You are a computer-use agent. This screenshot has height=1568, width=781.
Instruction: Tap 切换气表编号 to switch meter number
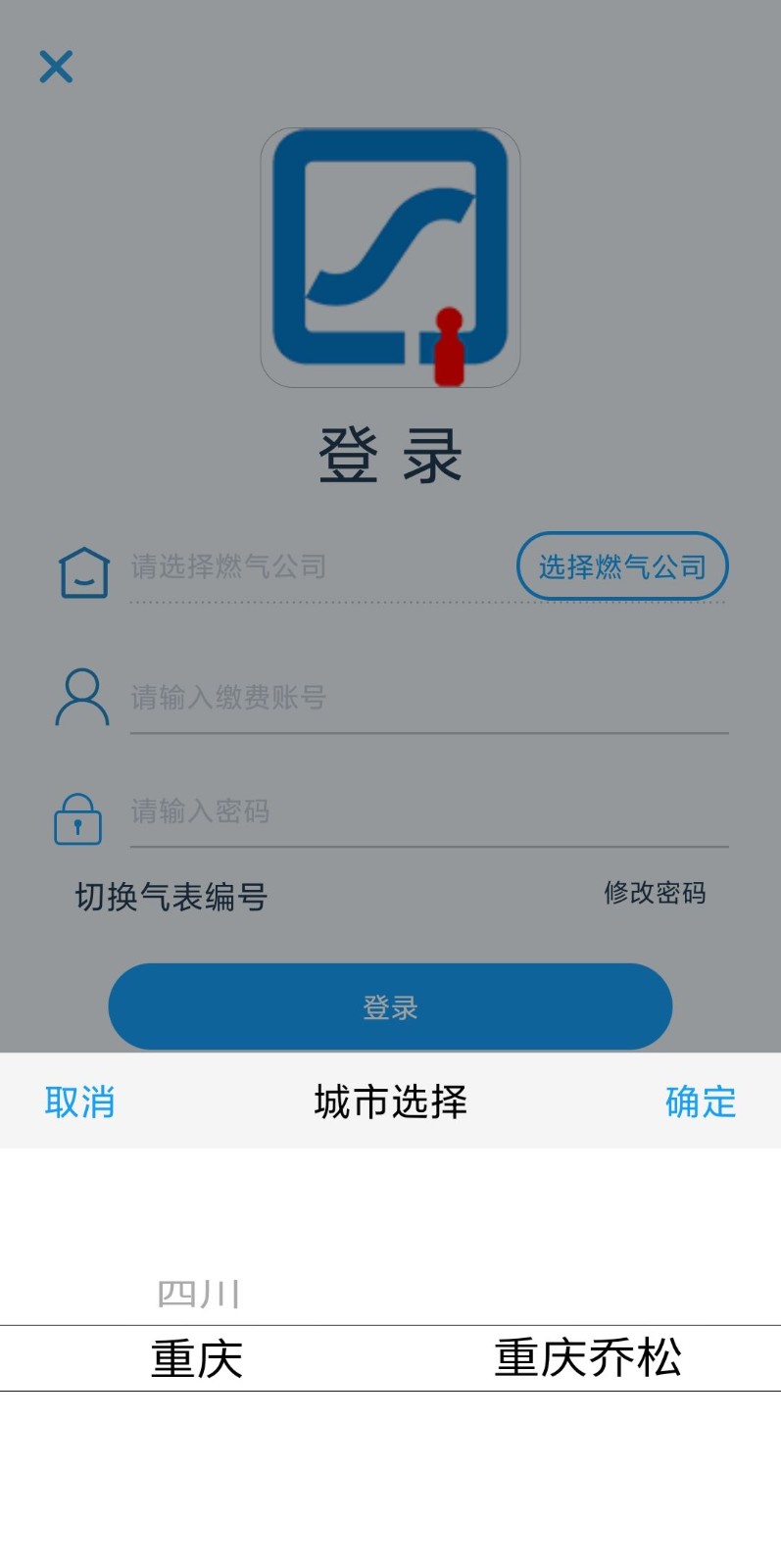tap(171, 895)
